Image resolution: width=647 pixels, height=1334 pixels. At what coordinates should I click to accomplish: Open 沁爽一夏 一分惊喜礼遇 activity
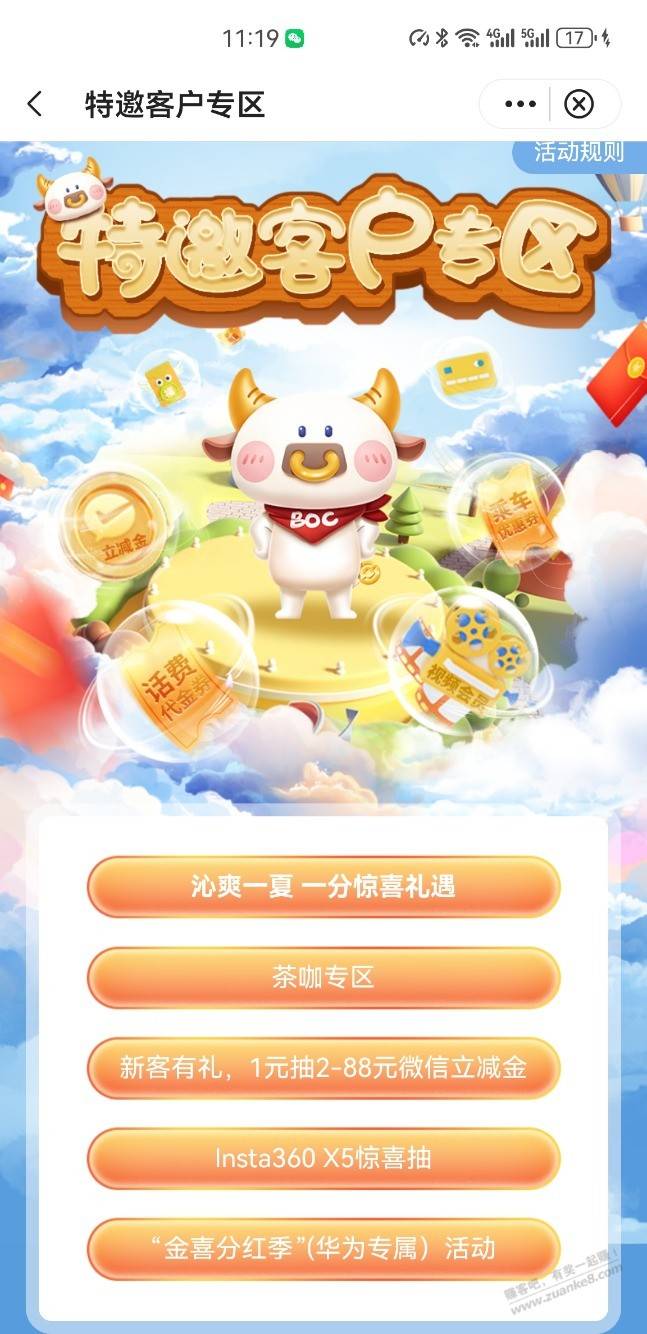point(323,886)
